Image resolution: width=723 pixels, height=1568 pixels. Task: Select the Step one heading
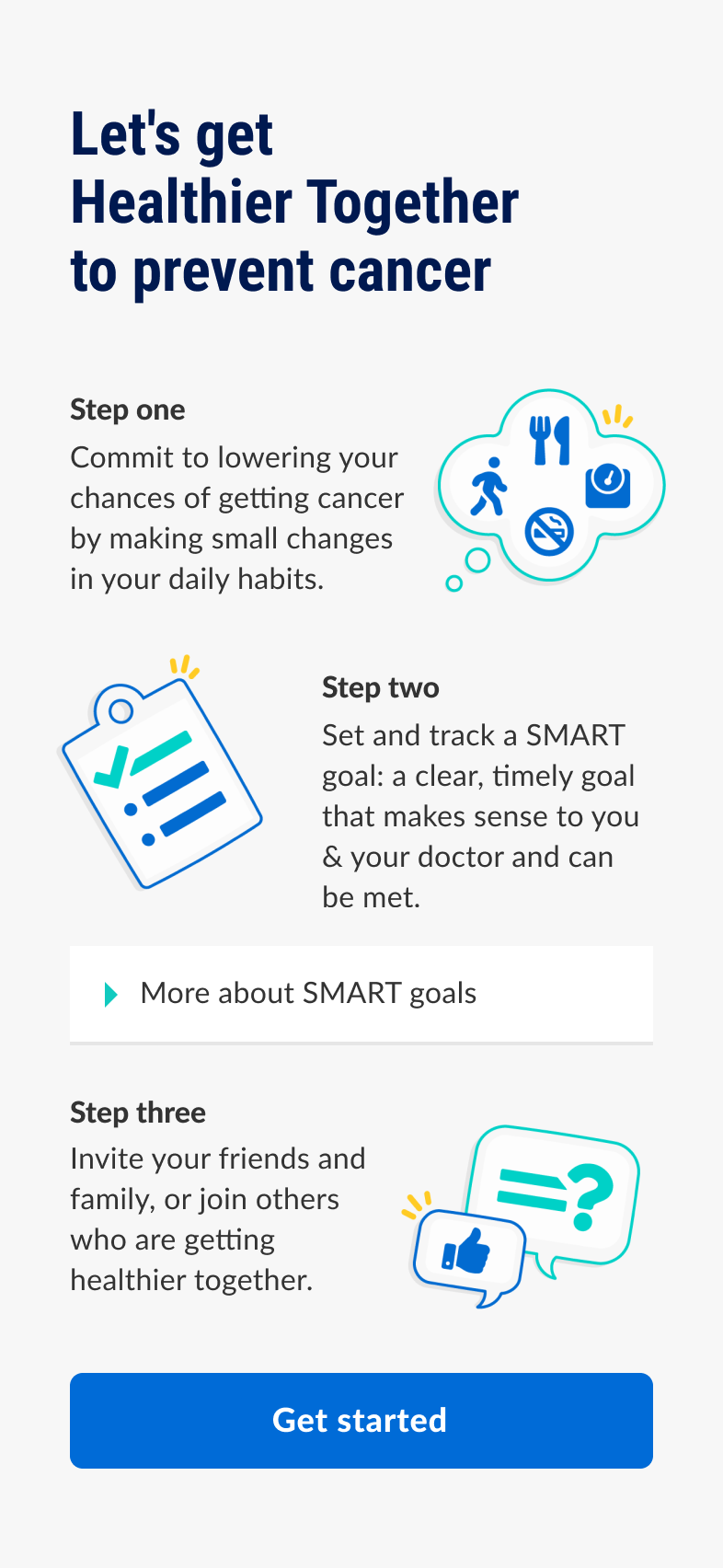pos(127,409)
